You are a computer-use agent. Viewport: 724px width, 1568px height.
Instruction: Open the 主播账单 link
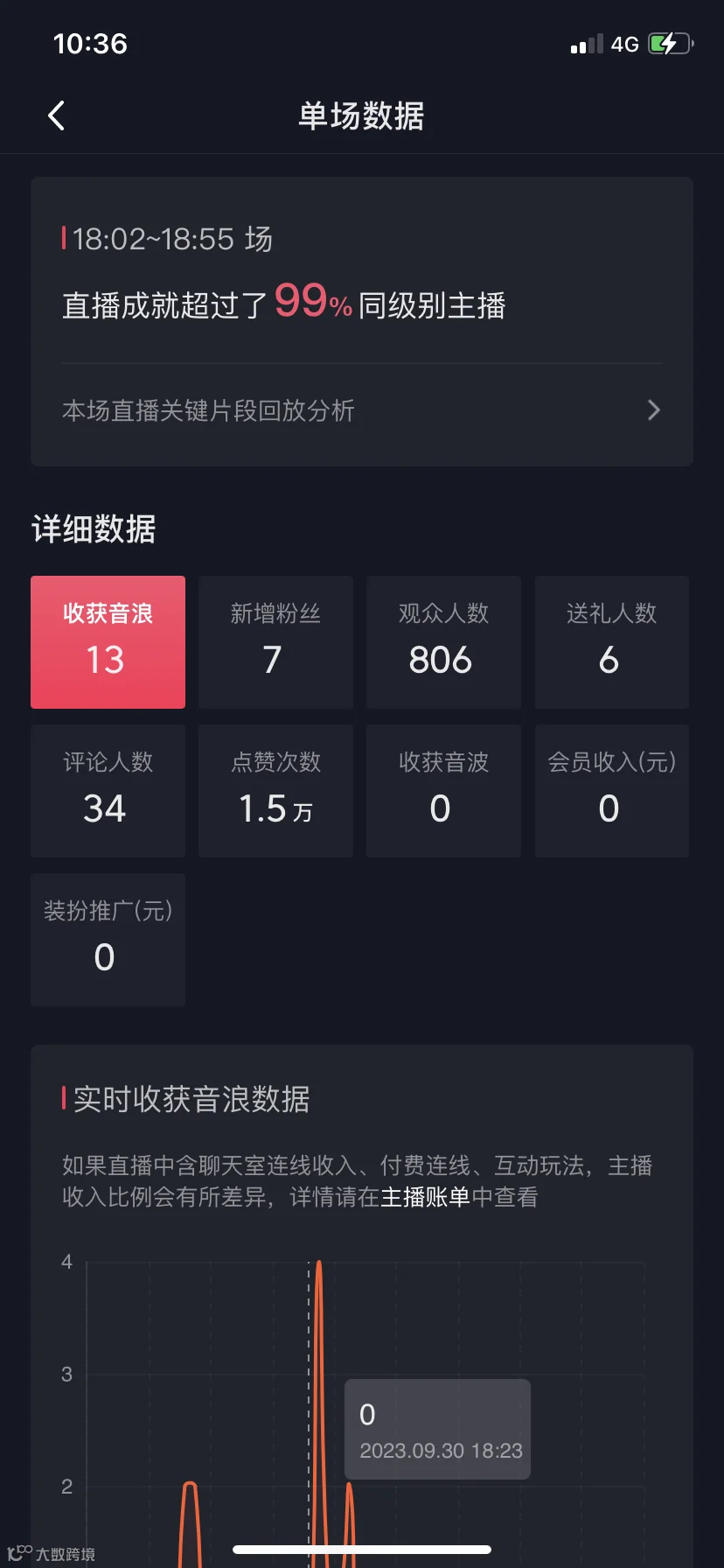(x=426, y=1197)
